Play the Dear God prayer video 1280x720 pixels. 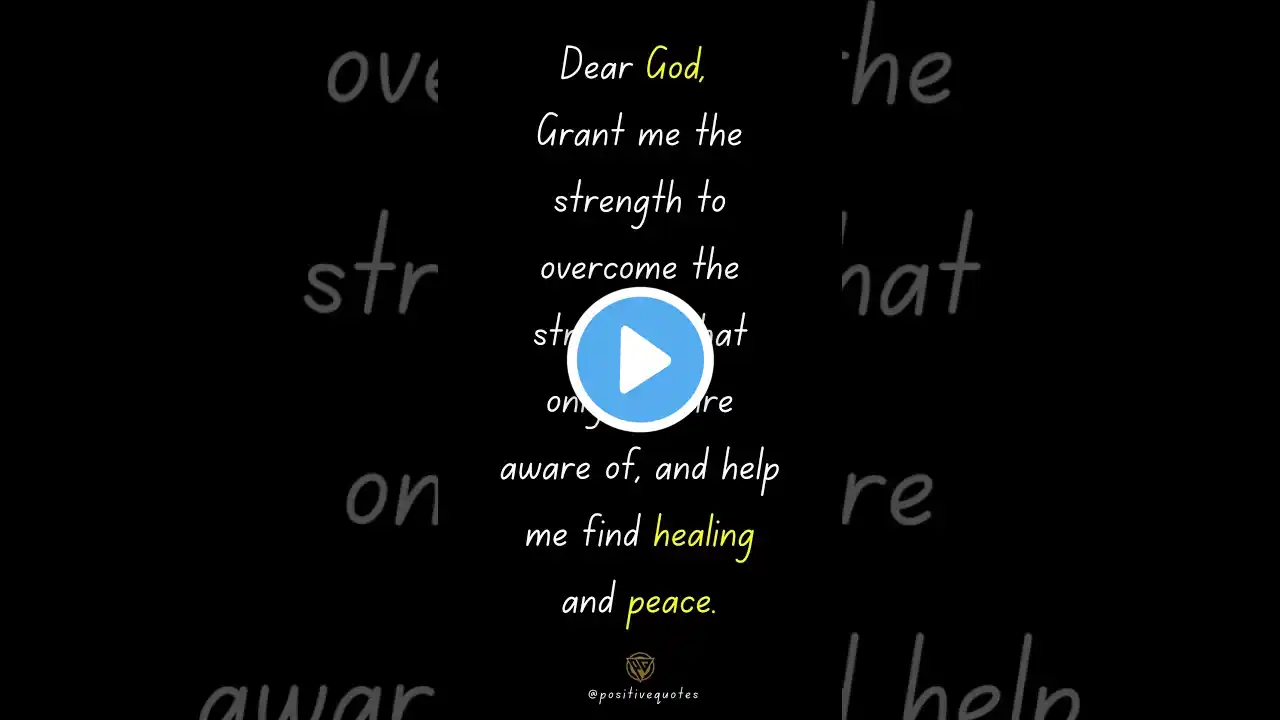pos(640,359)
